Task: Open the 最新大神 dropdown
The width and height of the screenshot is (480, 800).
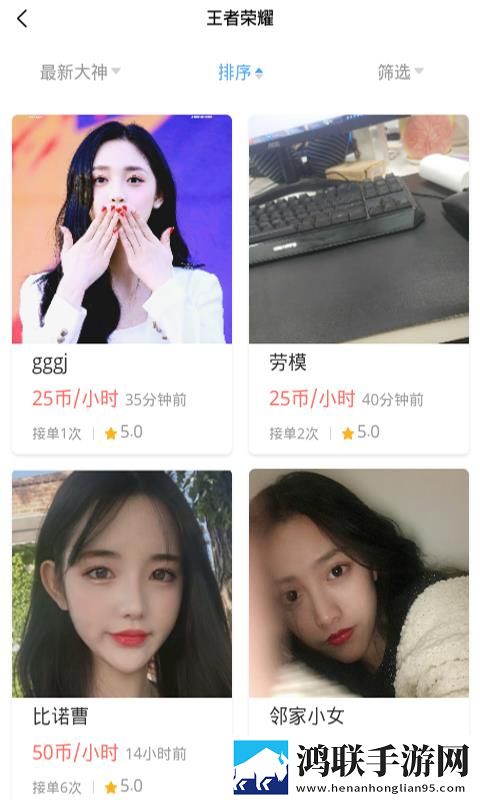Action: (x=80, y=72)
